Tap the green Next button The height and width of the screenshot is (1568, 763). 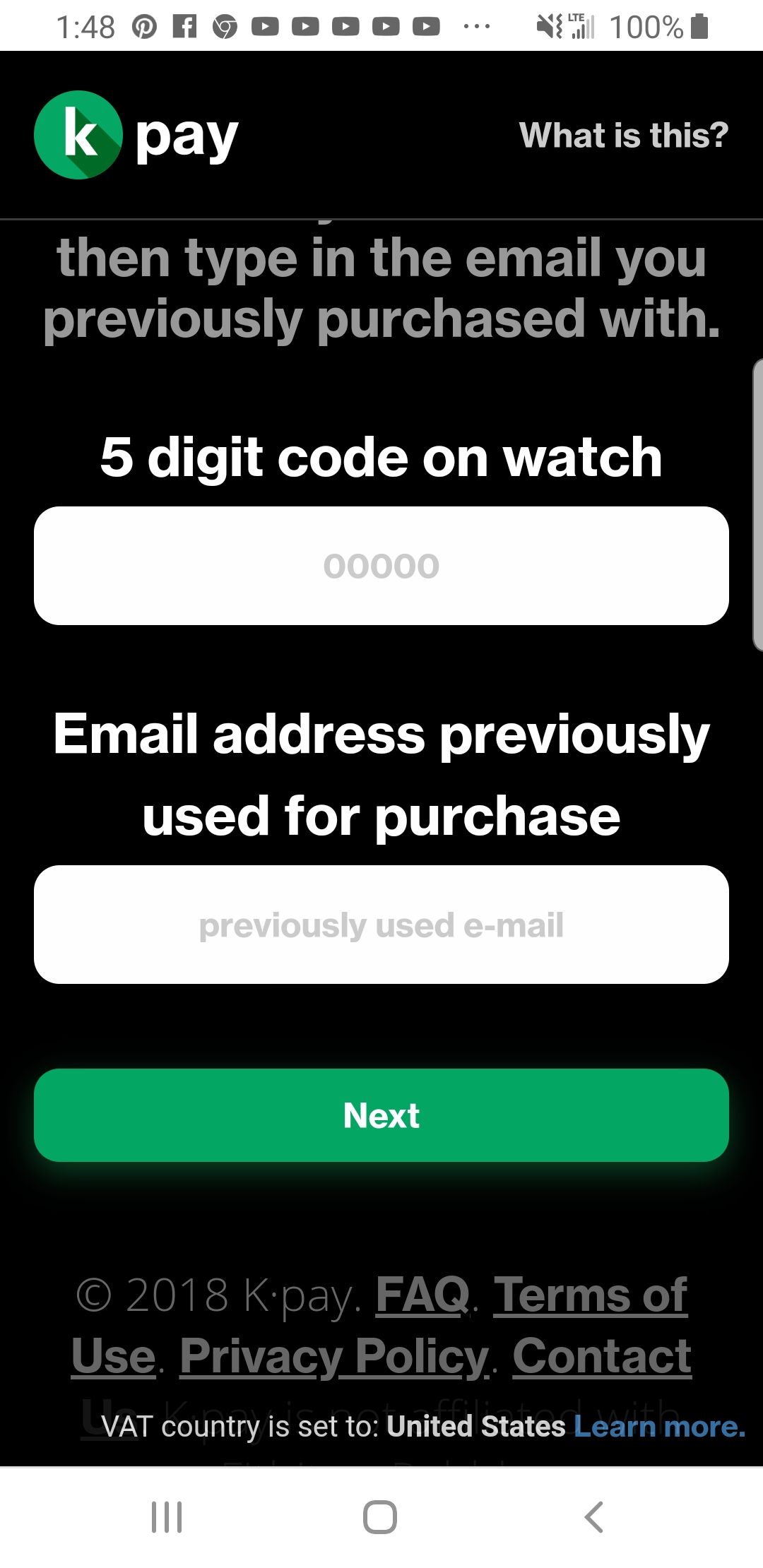381,1115
